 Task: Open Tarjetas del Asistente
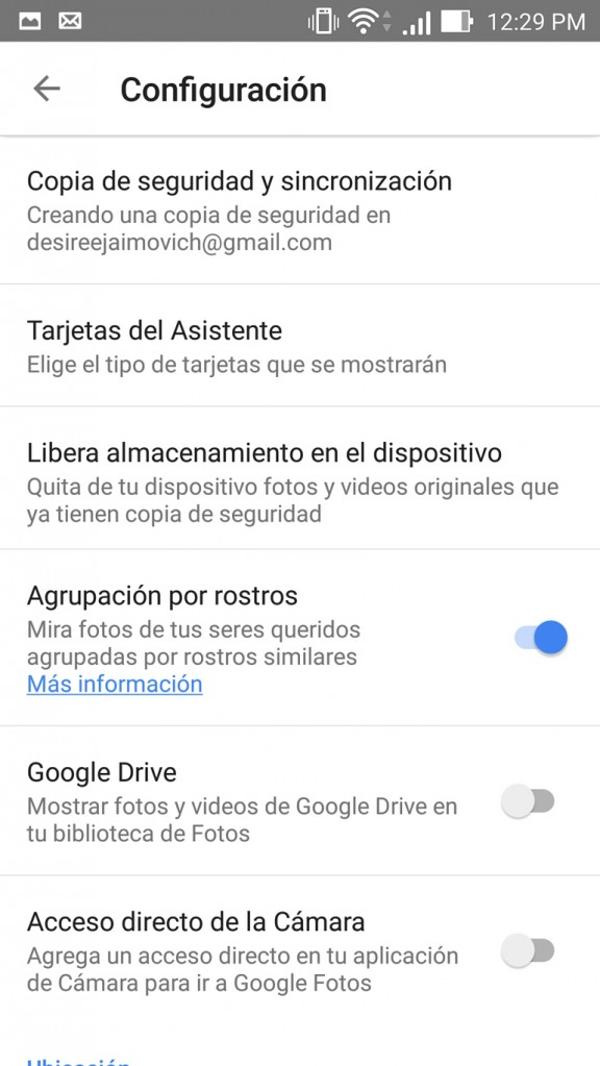237,345
